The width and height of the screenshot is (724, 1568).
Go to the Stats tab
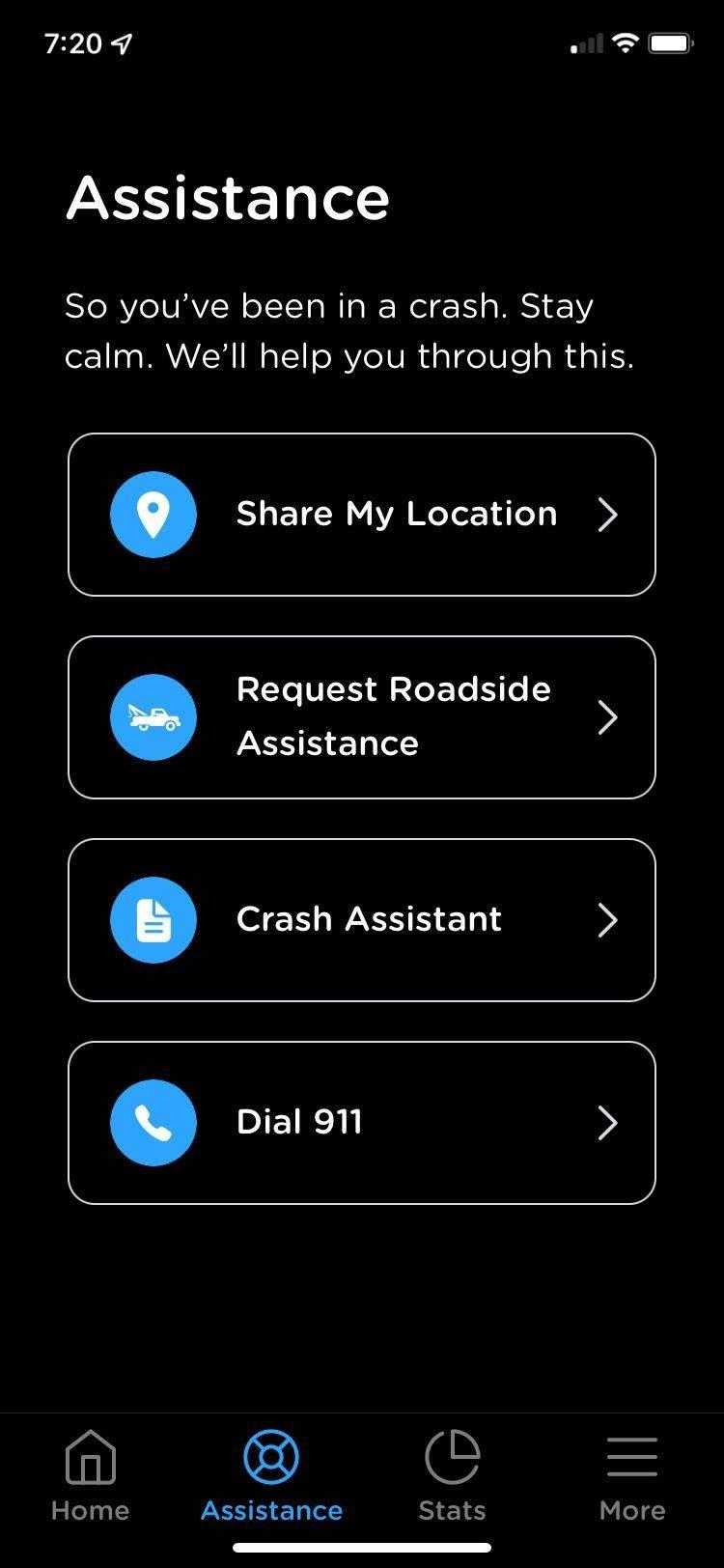452,1477
